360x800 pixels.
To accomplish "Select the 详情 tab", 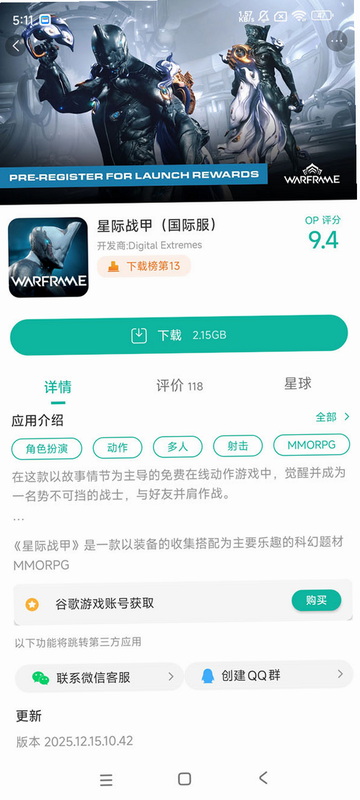I will (x=58, y=387).
